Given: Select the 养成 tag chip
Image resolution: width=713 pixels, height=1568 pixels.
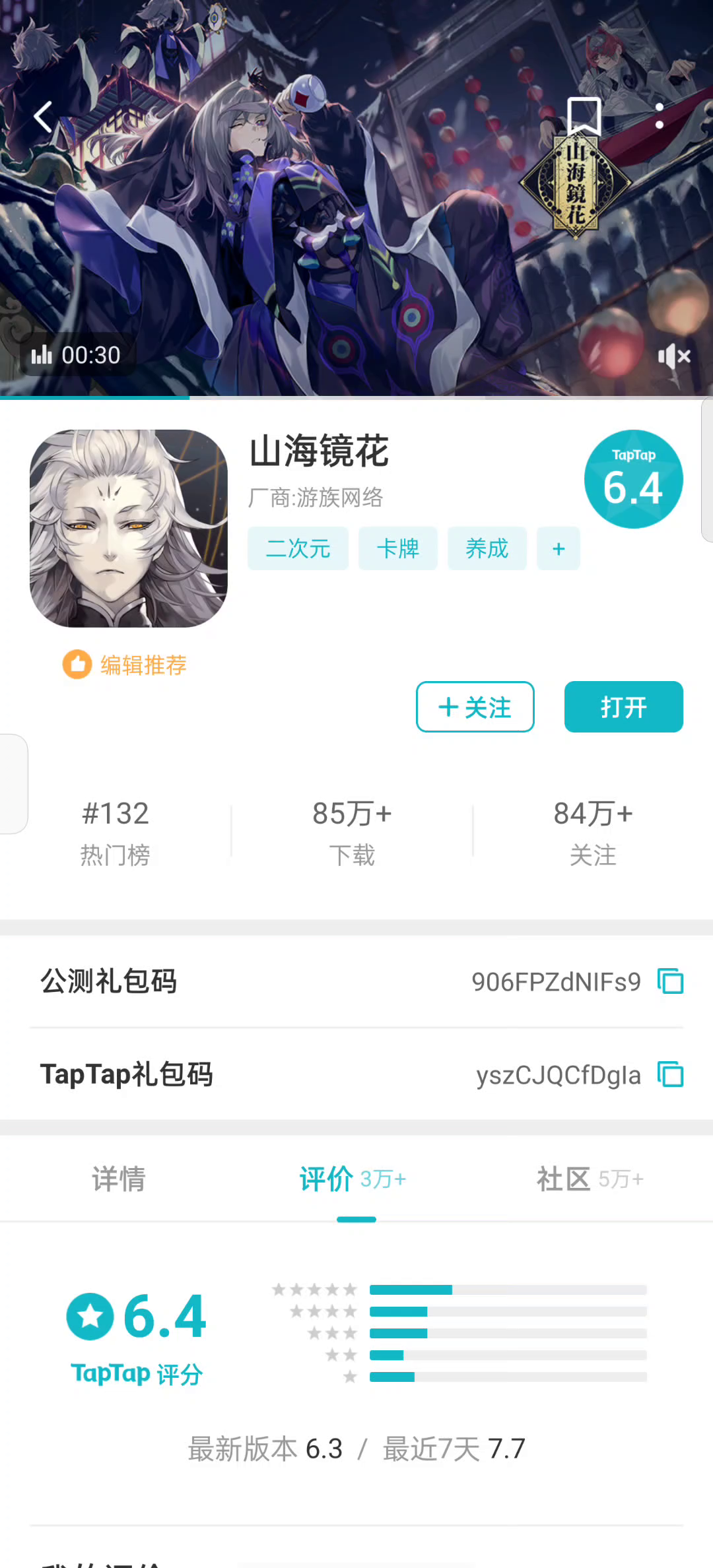Looking at the screenshot, I should [487, 548].
